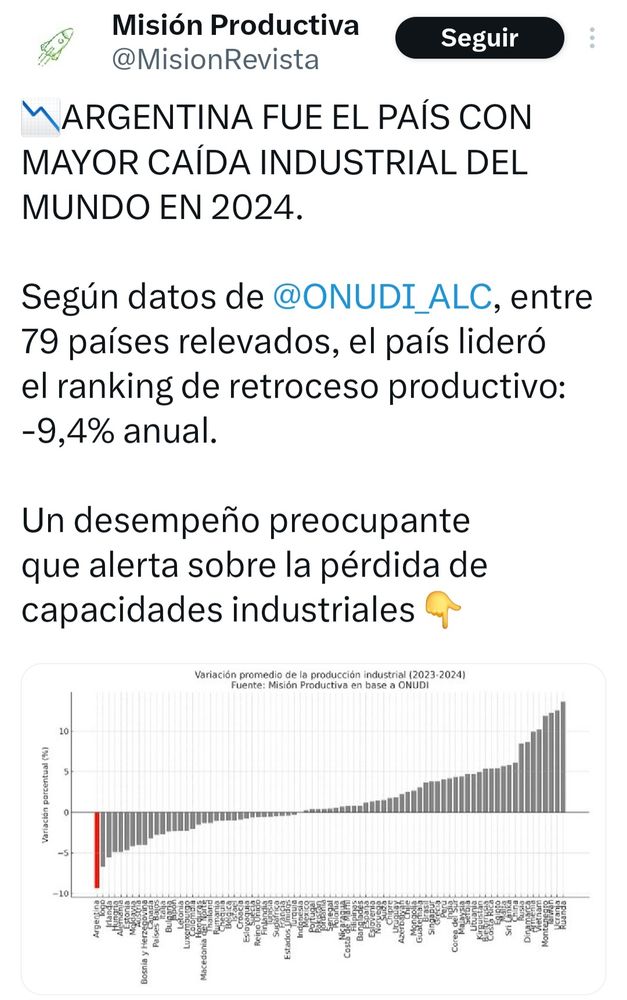Tap the Misión Productiva account name

point(235,26)
